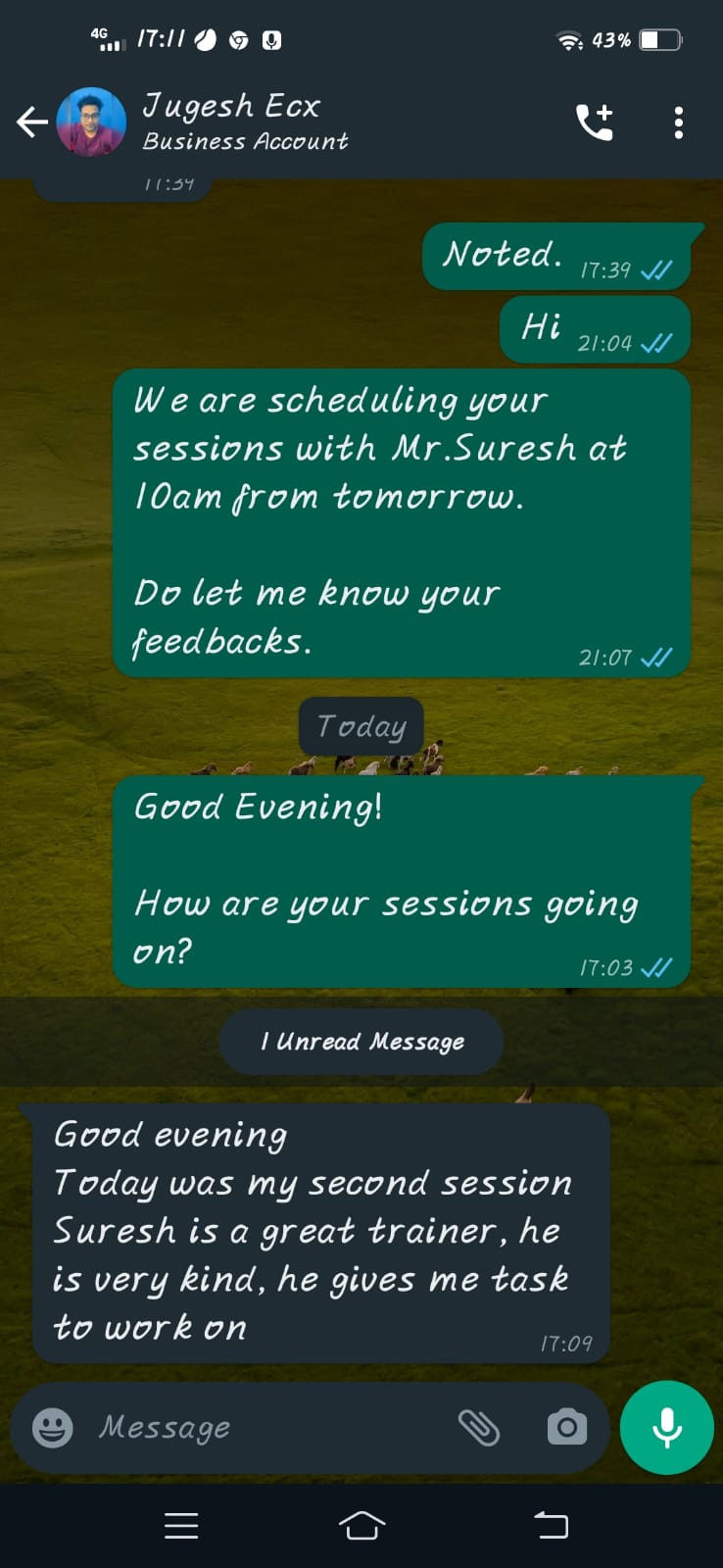Open Jugesh Ecx contact info
The image size is (723, 1568).
click(245, 122)
